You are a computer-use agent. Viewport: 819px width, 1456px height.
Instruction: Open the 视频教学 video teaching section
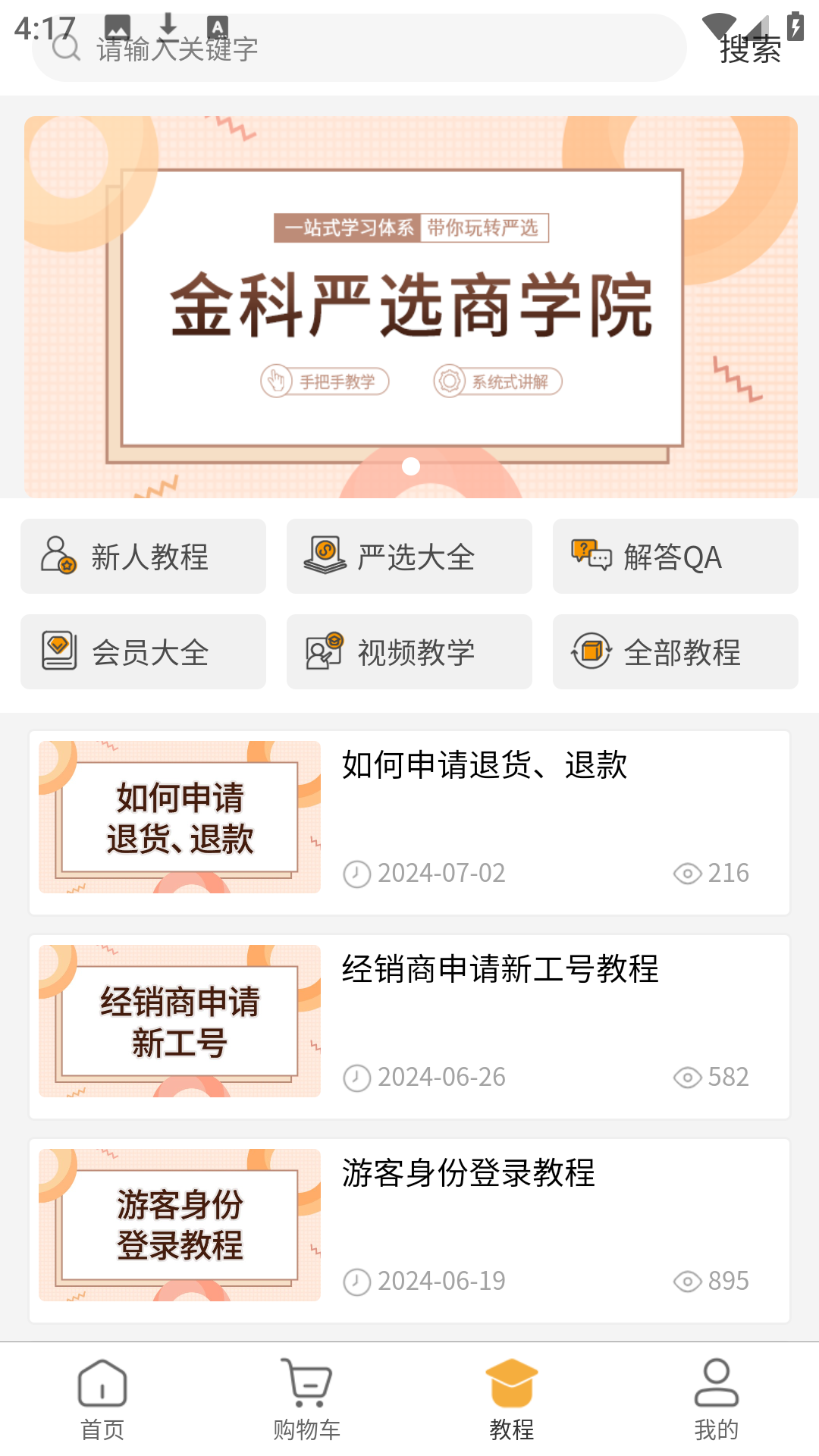pos(409,651)
